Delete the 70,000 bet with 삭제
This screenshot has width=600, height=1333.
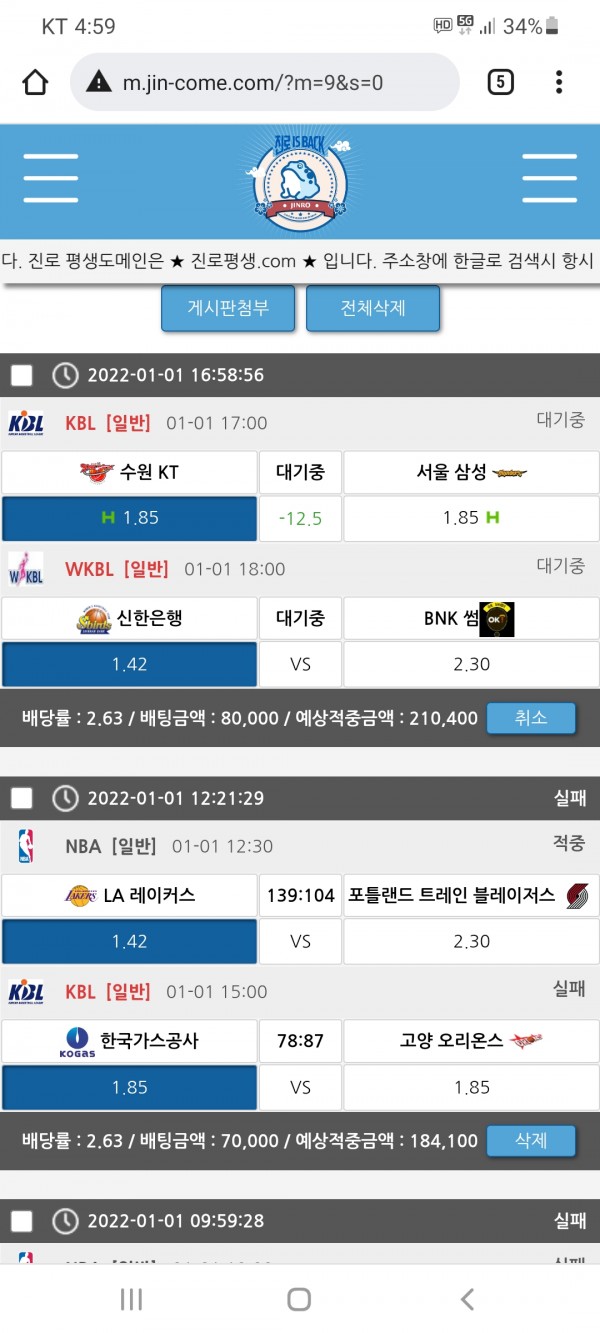tap(531, 1140)
